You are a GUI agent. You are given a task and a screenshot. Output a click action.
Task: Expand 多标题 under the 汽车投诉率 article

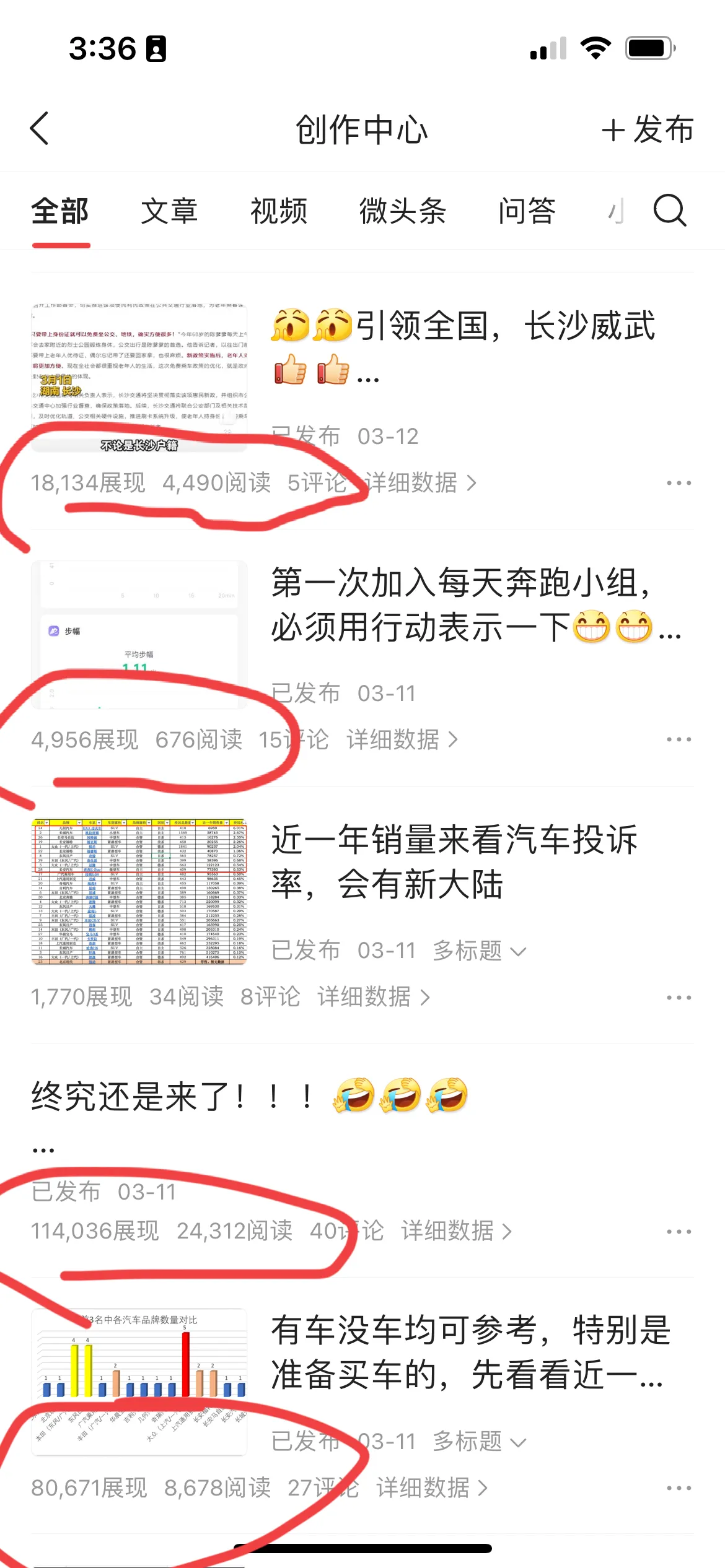(480, 950)
